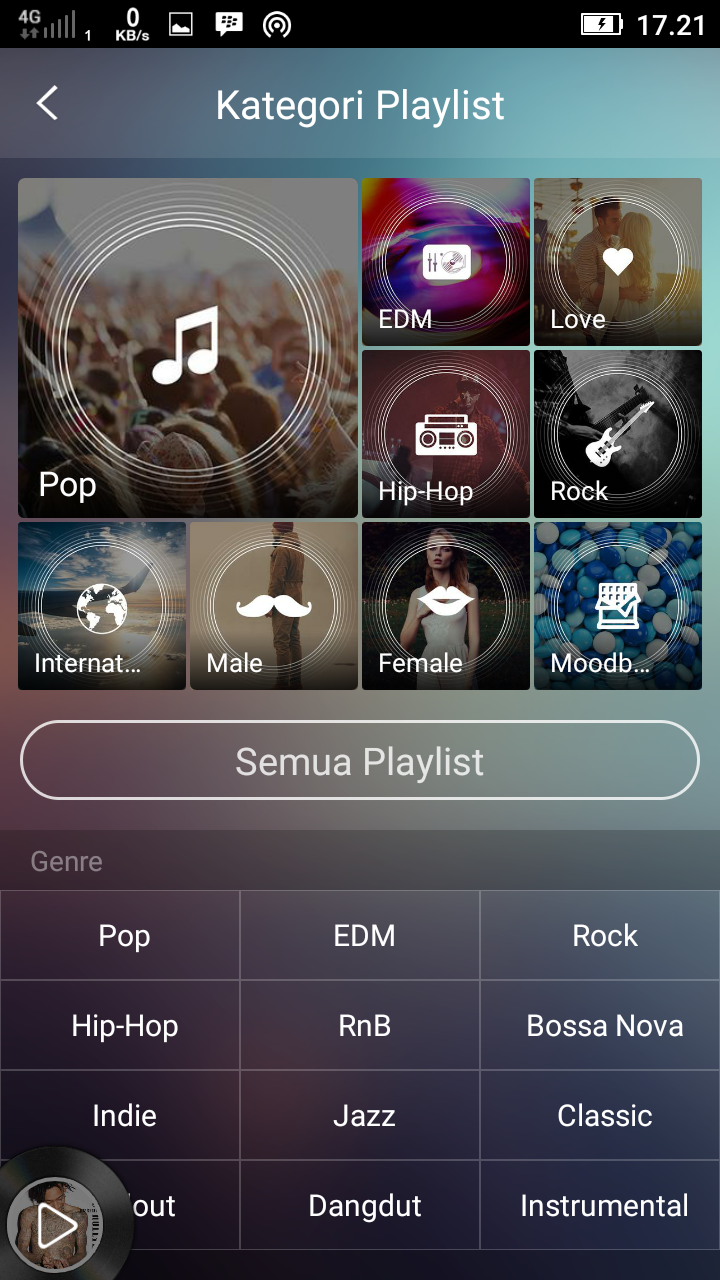
Task: Show Semua Playlist
Action: click(x=360, y=761)
